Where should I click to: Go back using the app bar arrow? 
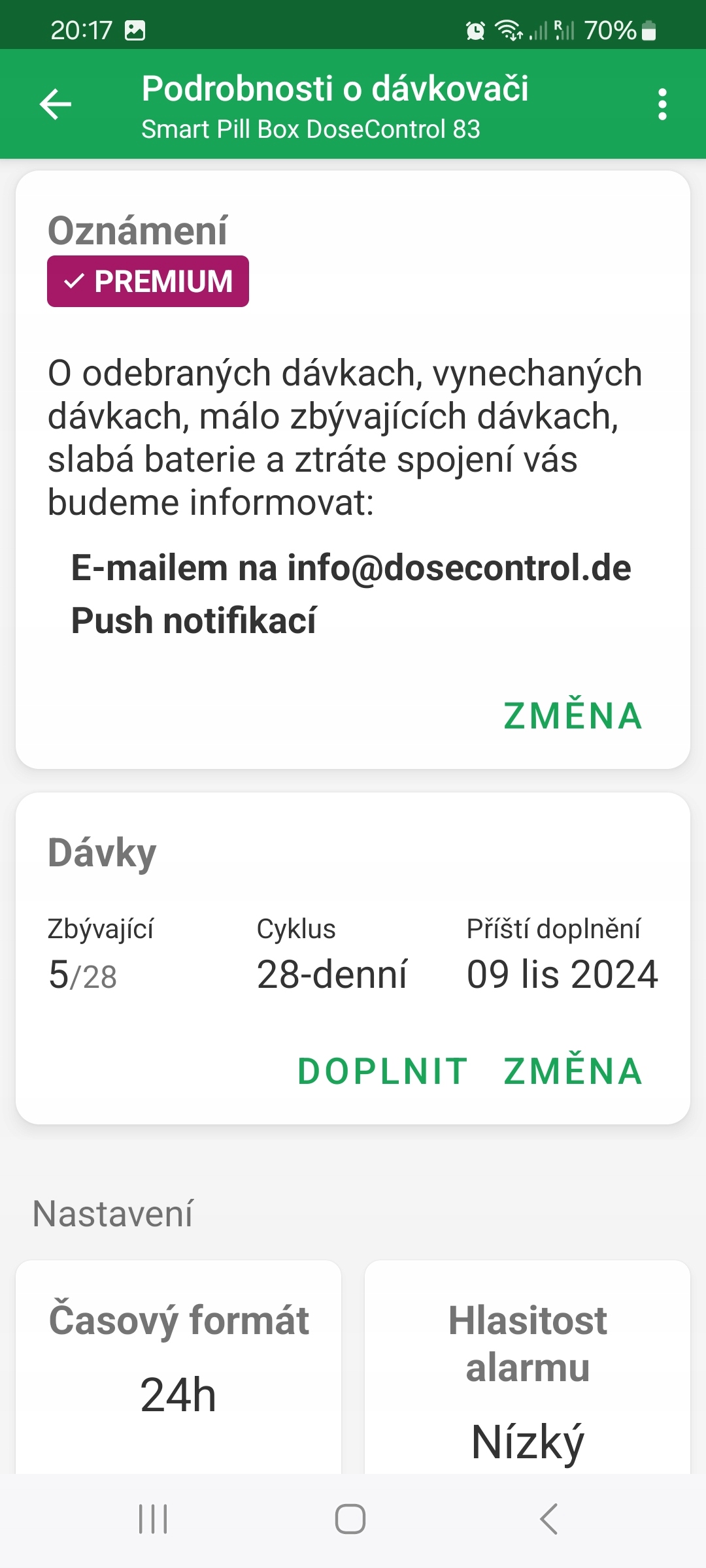click(x=56, y=105)
